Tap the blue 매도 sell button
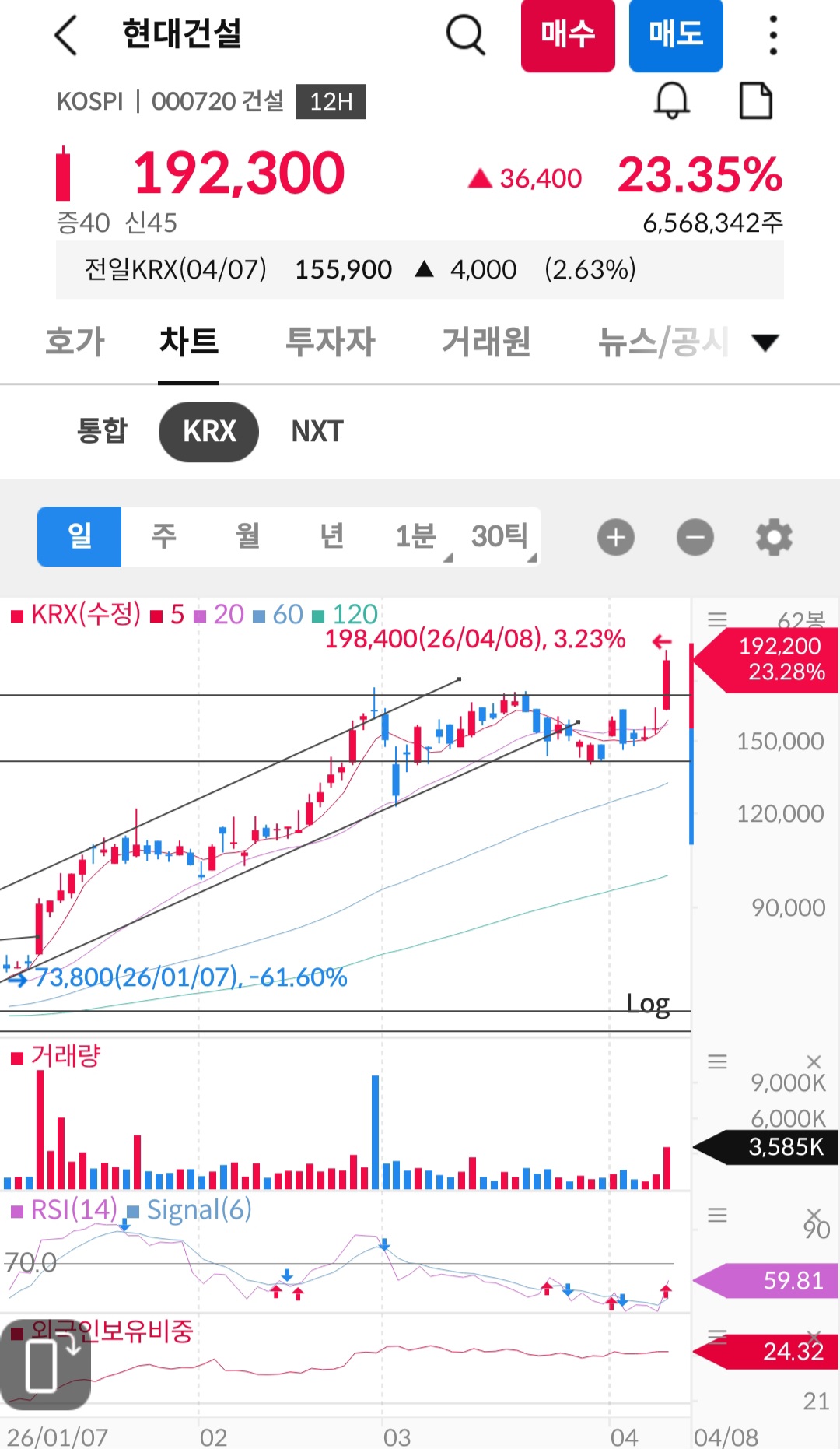840x1449 pixels. pos(676,35)
